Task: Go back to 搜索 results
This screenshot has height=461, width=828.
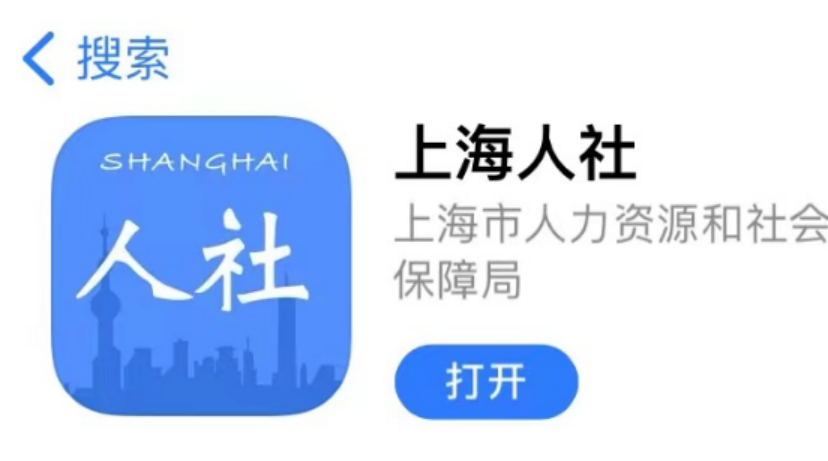Action: pos(95,58)
